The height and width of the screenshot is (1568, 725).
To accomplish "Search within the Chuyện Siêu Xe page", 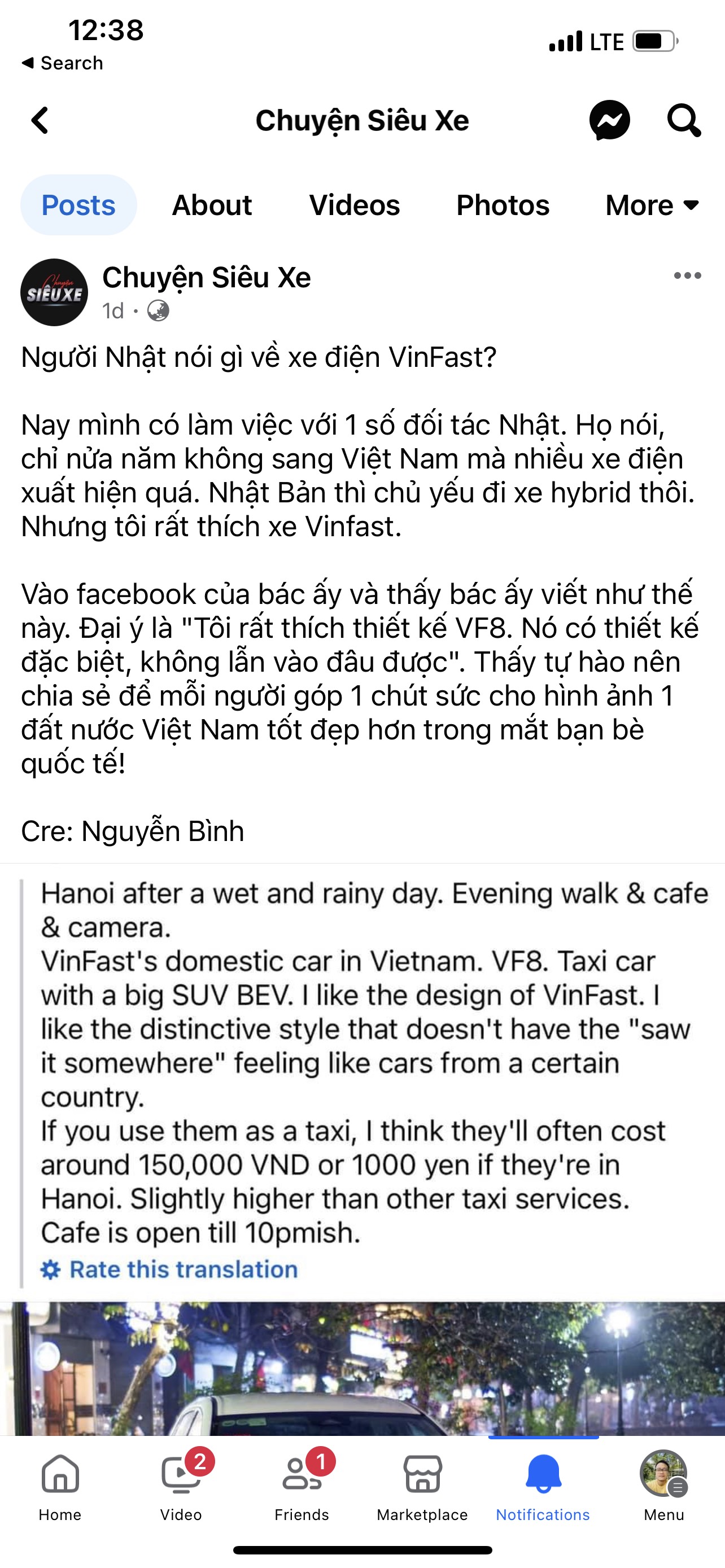I will pos(684,120).
